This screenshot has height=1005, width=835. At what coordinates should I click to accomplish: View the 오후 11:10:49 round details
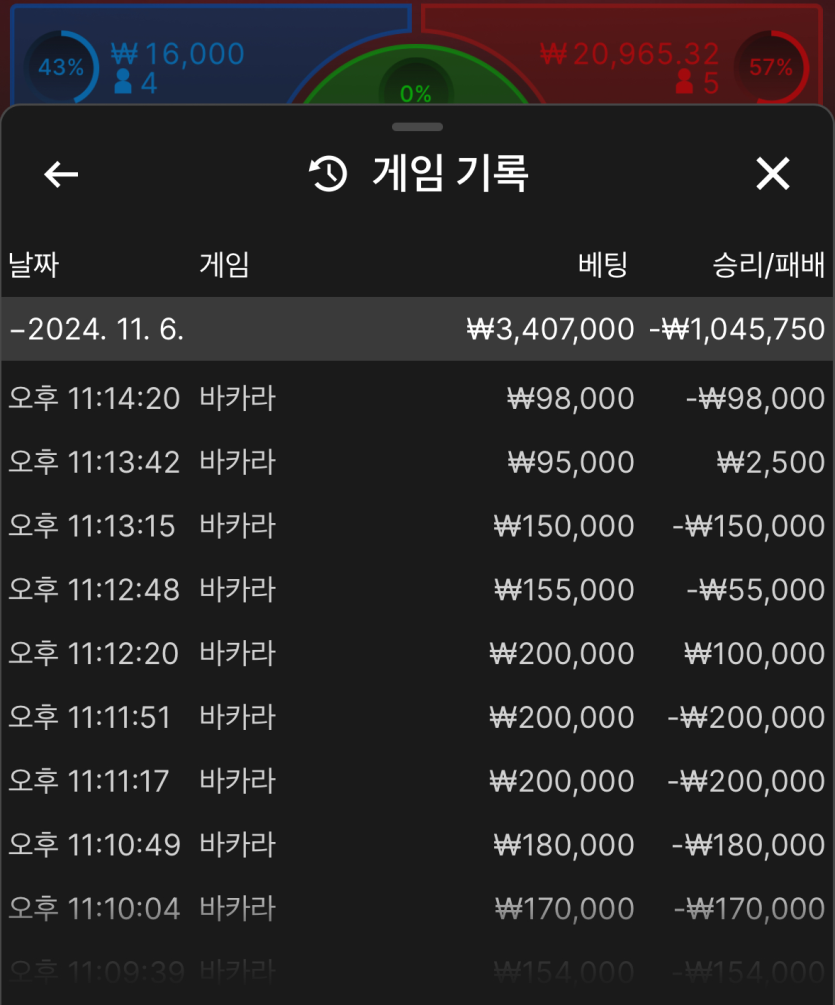click(x=416, y=845)
